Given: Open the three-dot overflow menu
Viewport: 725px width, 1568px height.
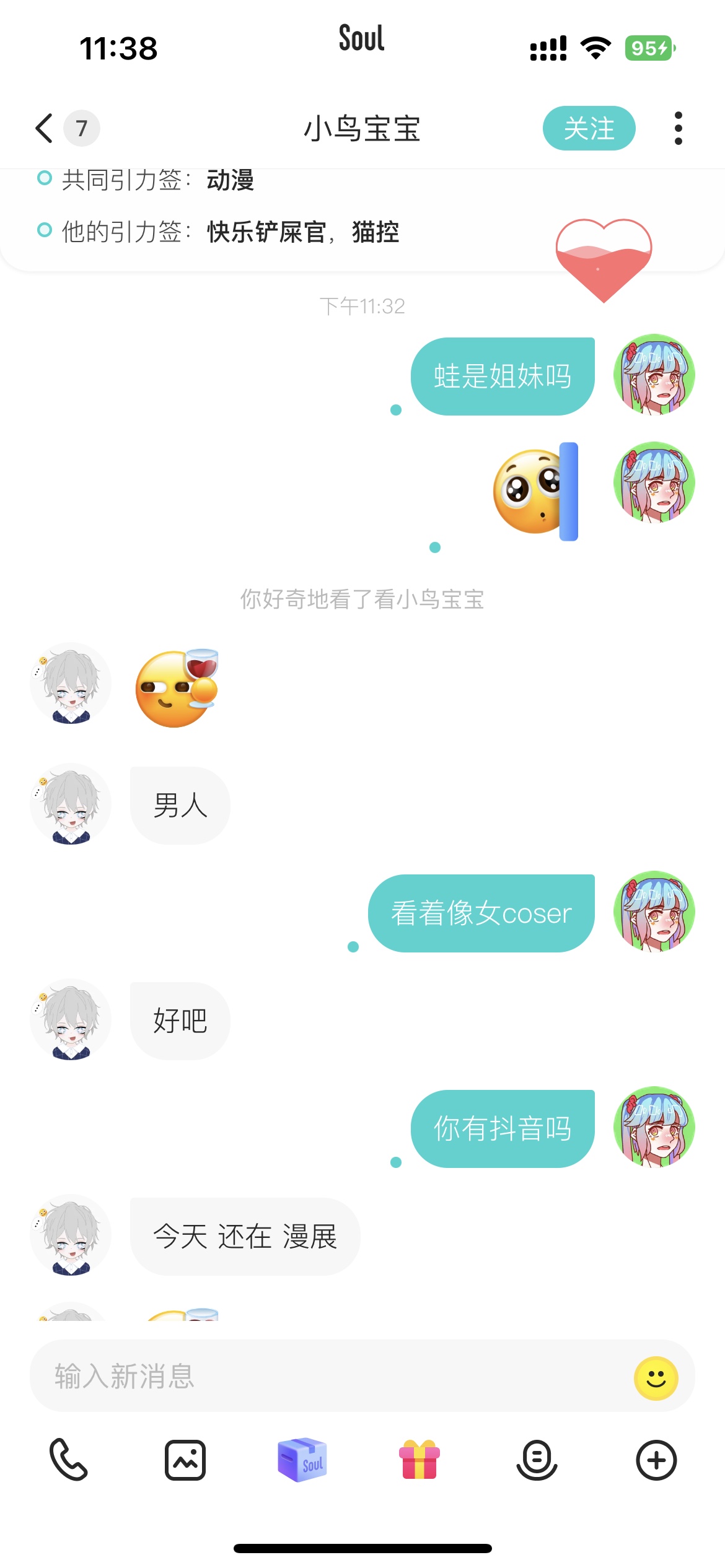Looking at the screenshot, I should click(x=679, y=128).
